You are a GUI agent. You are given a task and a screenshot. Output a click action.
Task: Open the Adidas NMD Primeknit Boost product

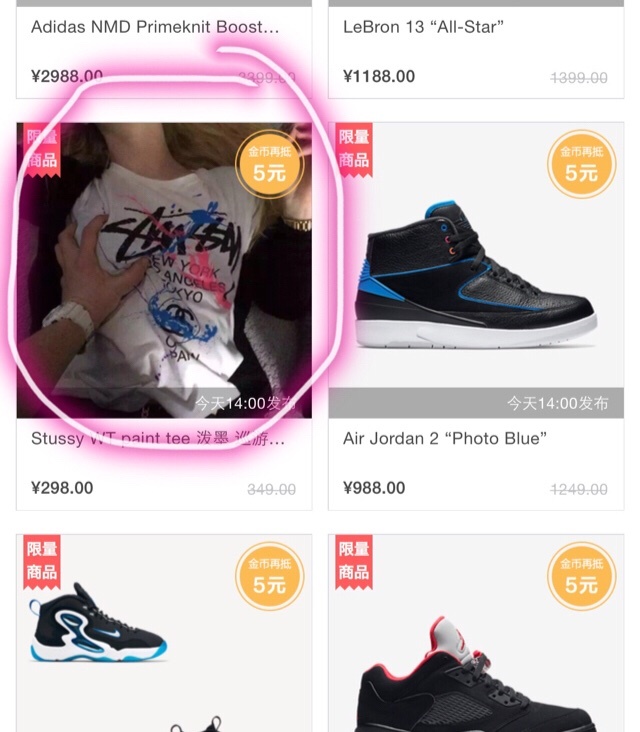point(155,28)
